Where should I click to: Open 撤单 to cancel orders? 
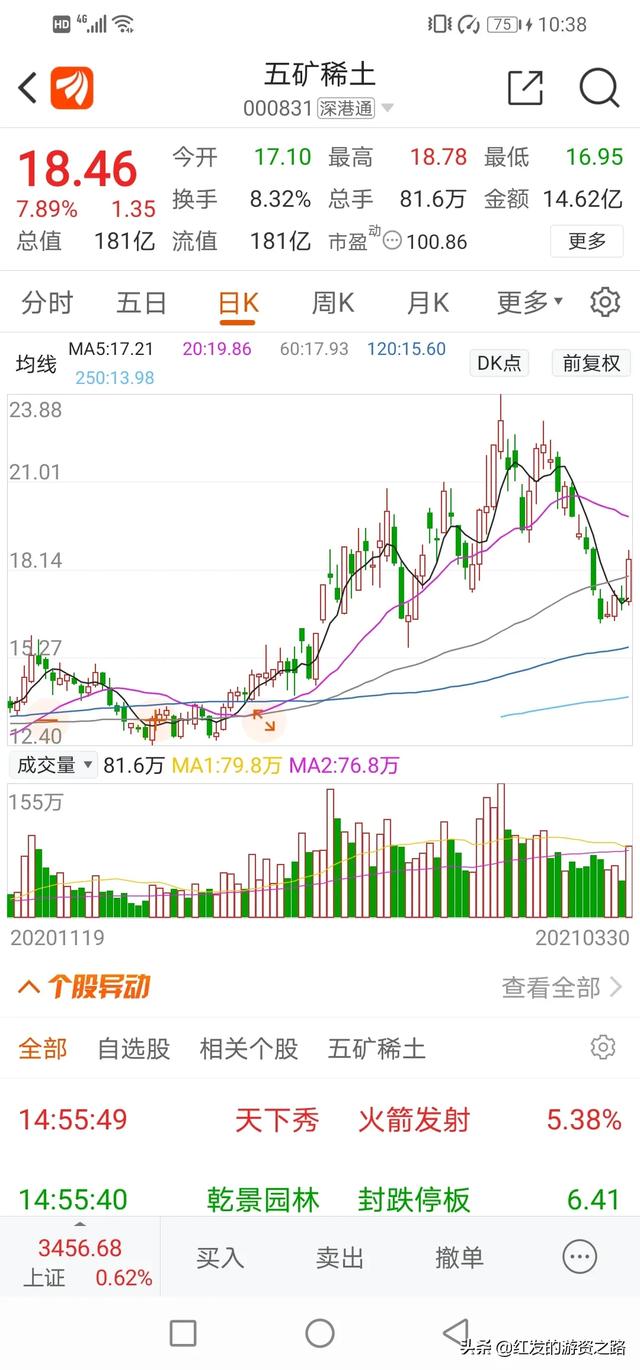459,1257
